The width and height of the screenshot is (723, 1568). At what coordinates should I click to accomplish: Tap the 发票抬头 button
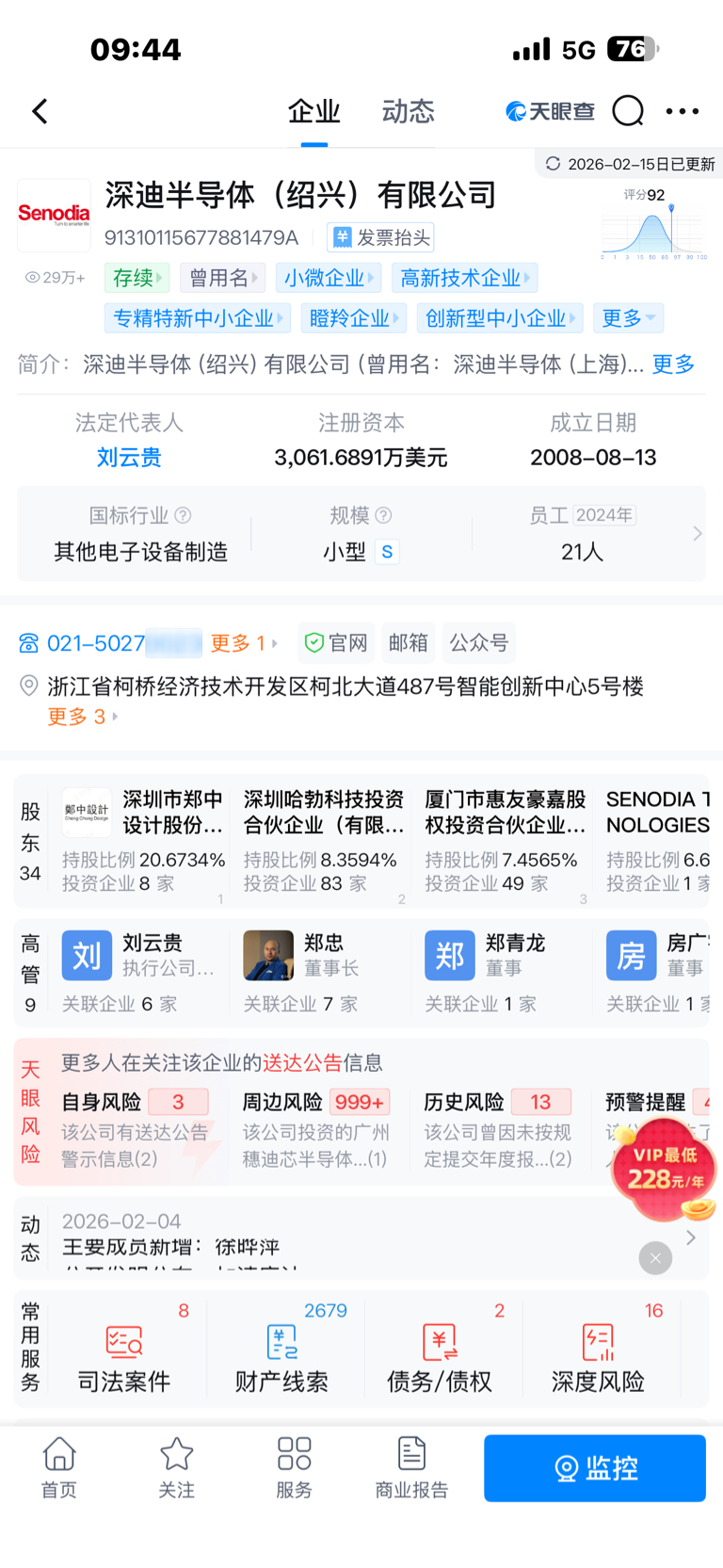380,237
